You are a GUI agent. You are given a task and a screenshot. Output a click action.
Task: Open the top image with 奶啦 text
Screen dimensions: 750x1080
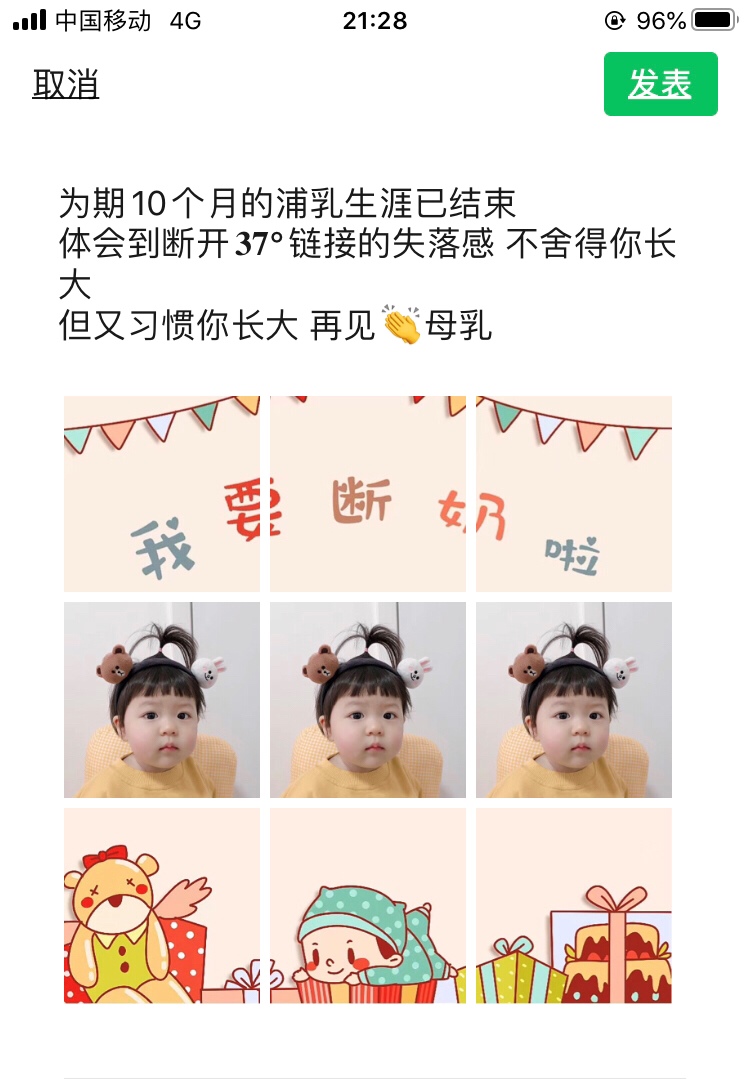click(574, 494)
